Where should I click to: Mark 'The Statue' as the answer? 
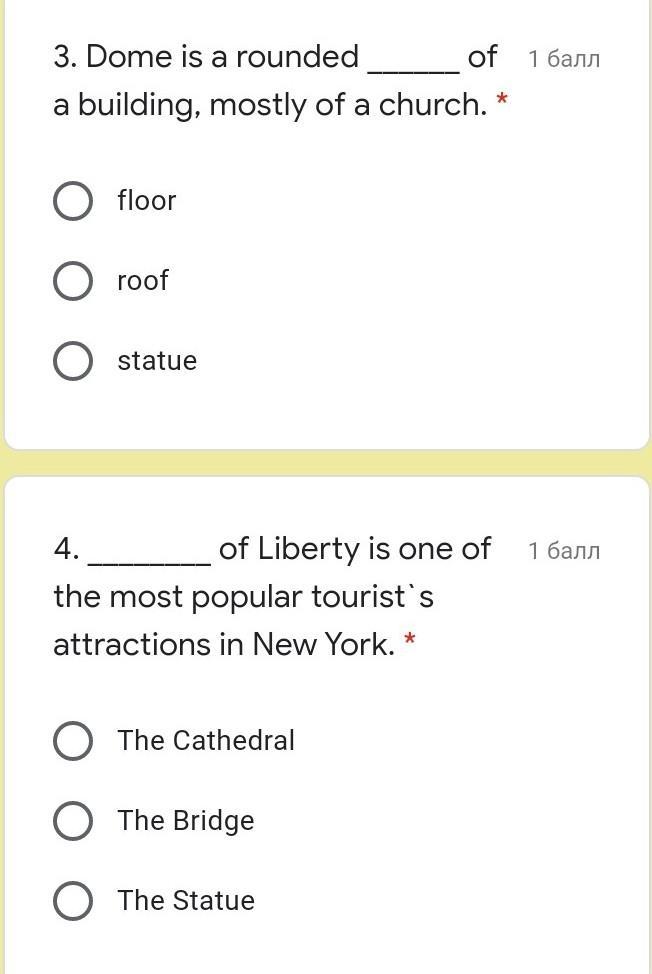(x=73, y=901)
